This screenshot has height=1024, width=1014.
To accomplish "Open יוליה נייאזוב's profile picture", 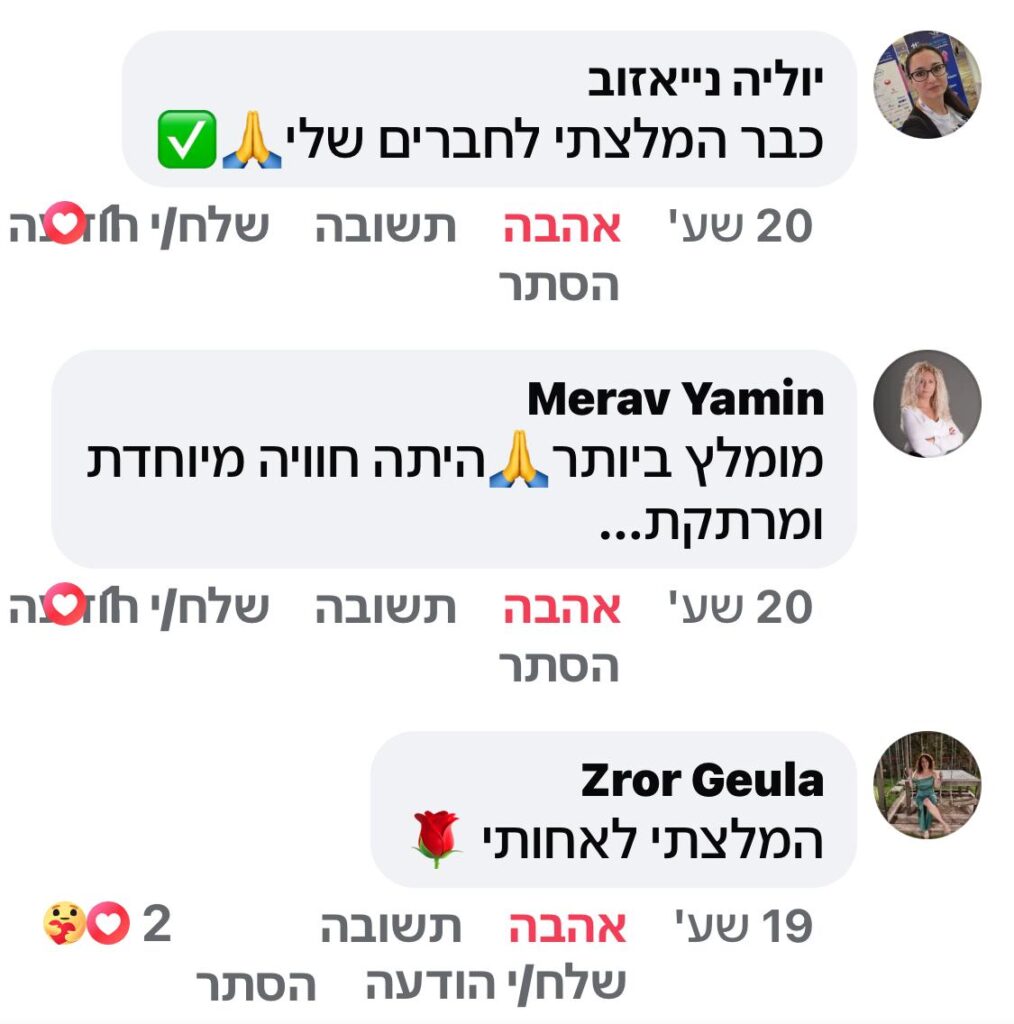I will pos(927,84).
